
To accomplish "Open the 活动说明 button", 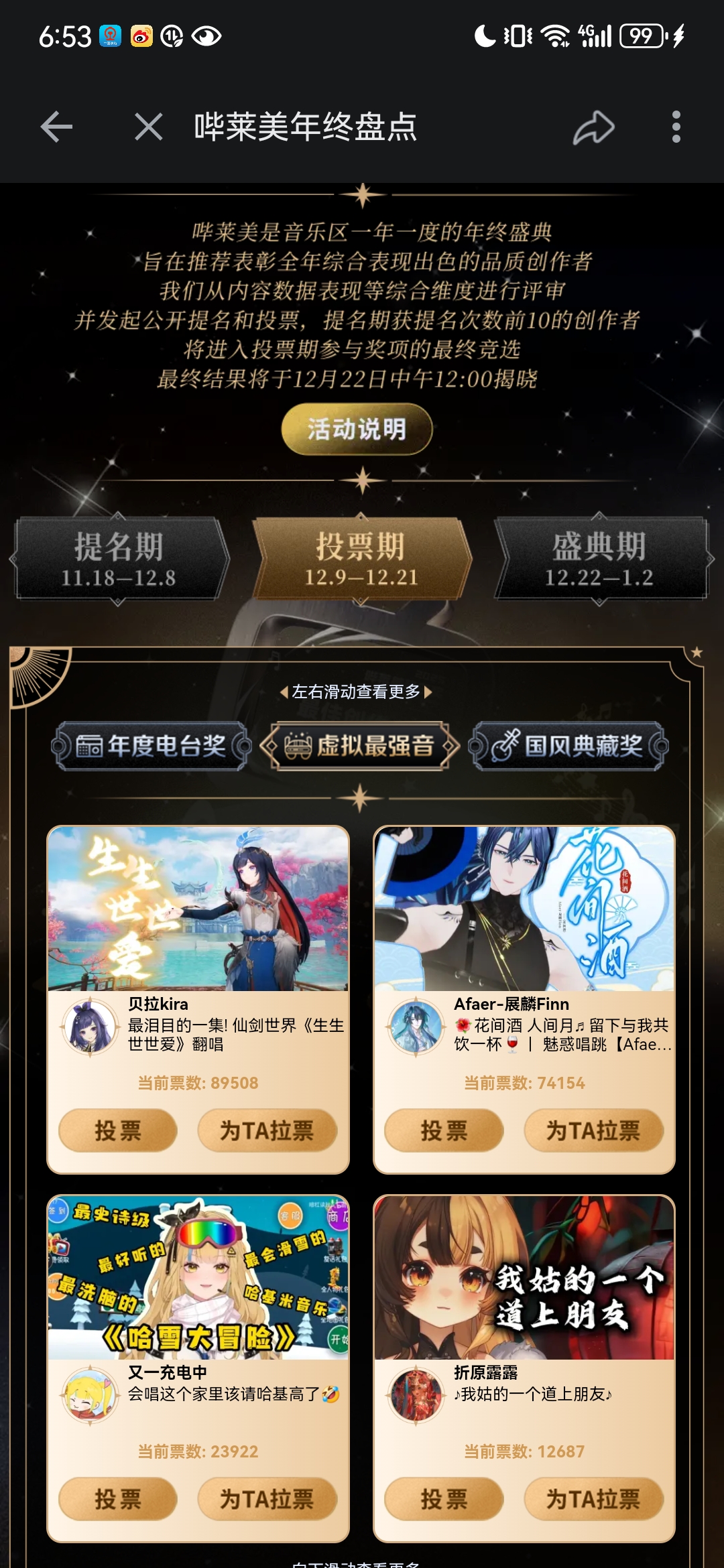I will [x=357, y=429].
